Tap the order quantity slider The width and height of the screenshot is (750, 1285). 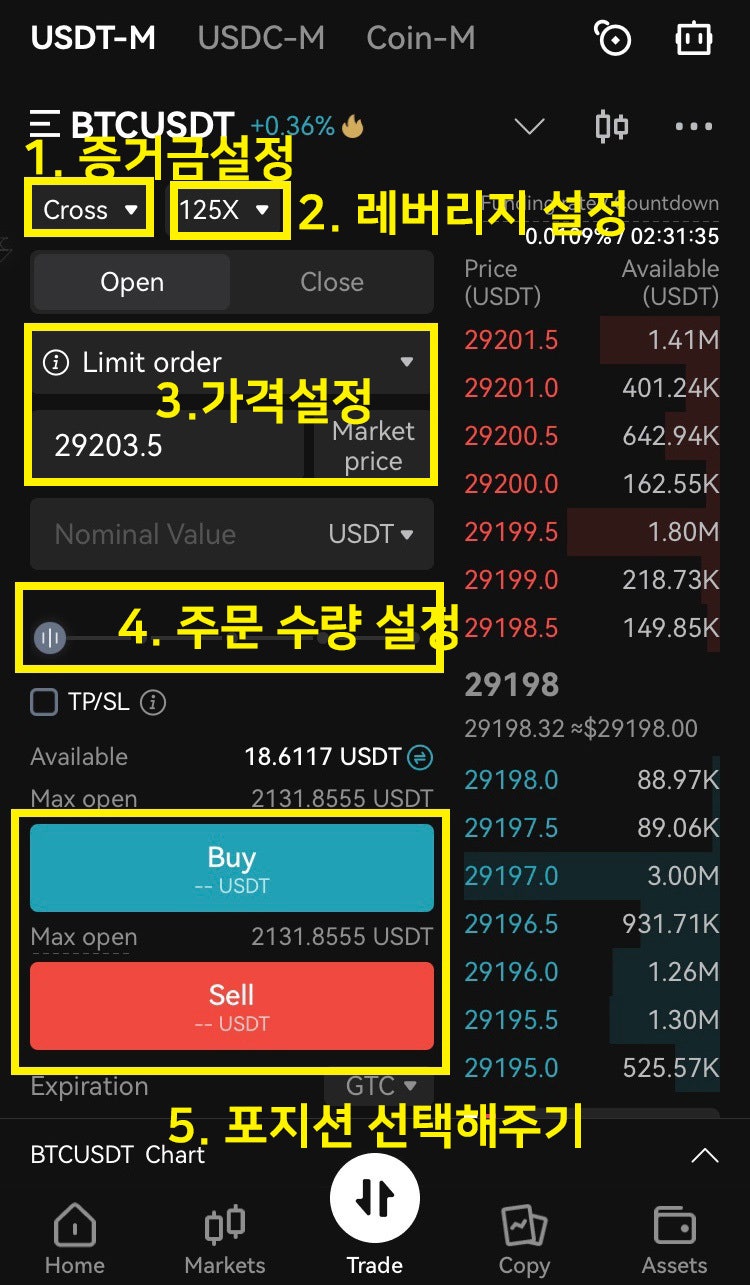48,637
